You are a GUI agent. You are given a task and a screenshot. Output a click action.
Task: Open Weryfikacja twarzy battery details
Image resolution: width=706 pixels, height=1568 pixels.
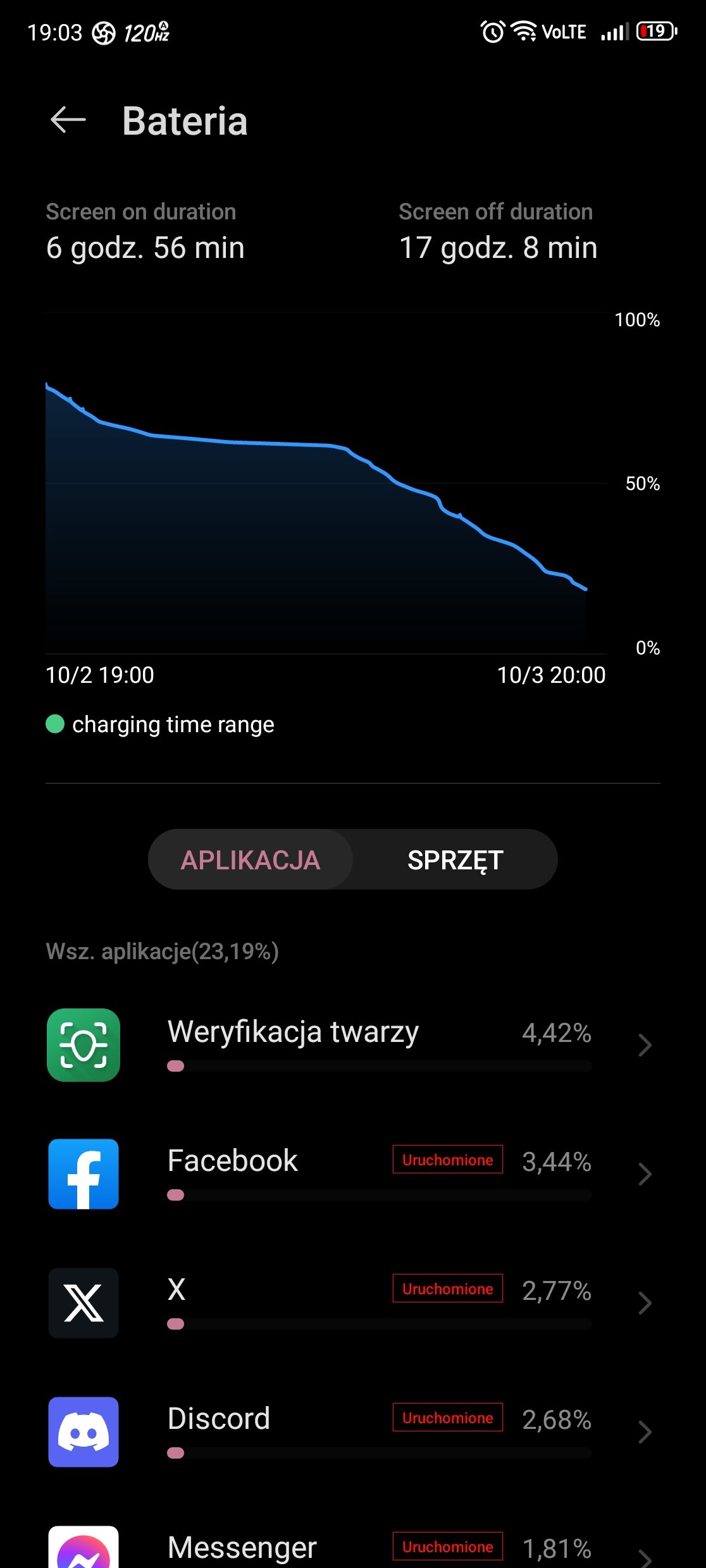pyautogui.click(x=353, y=1045)
